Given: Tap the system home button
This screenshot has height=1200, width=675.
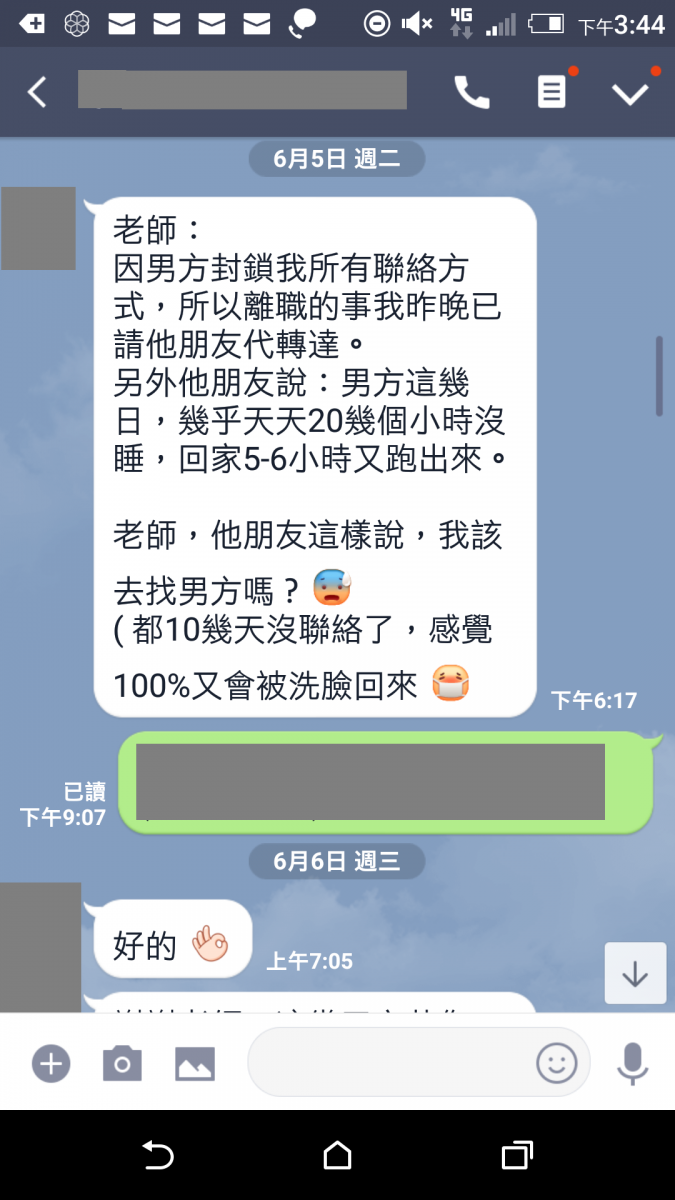Looking at the screenshot, I should pyautogui.click(x=338, y=1156).
